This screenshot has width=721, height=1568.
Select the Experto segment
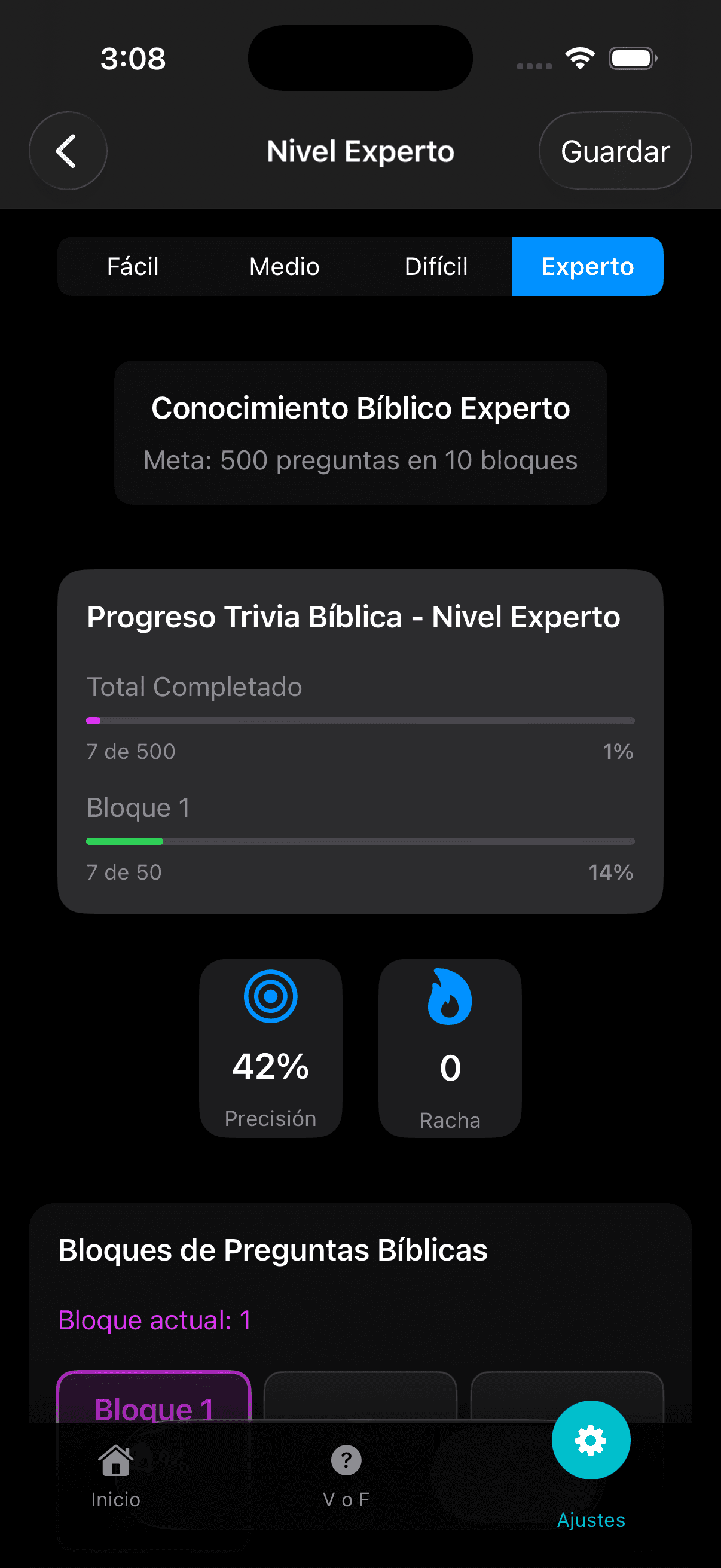587,267
